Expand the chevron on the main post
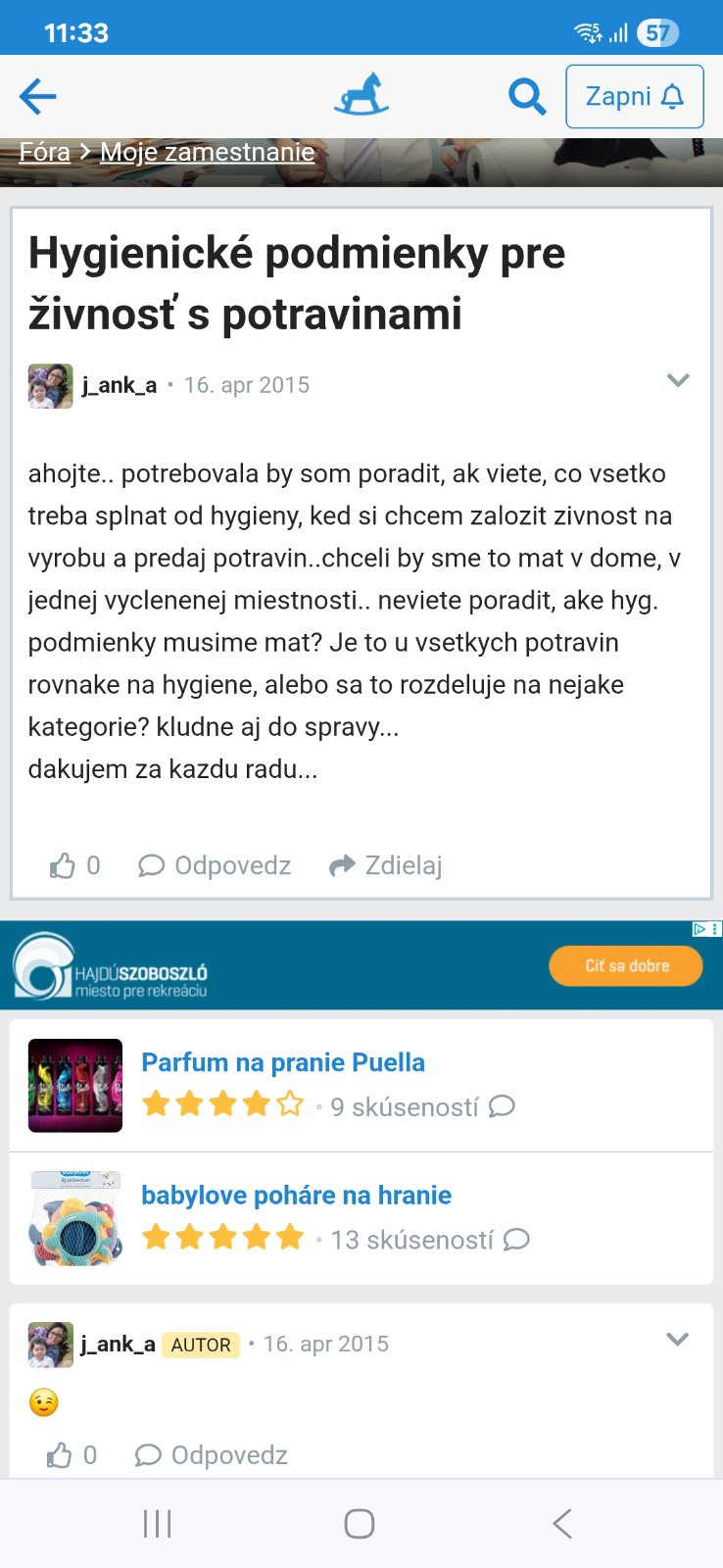Screen dimensions: 723x1568 coord(678,380)
